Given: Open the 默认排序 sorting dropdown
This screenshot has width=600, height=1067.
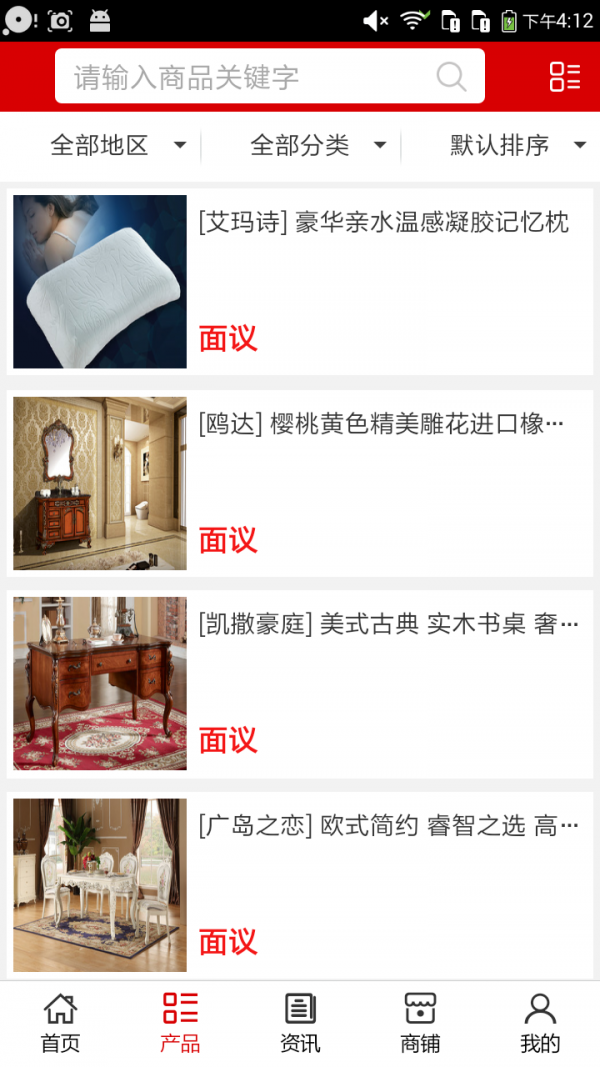Looking at the screenshot, I should coord(517,146).
